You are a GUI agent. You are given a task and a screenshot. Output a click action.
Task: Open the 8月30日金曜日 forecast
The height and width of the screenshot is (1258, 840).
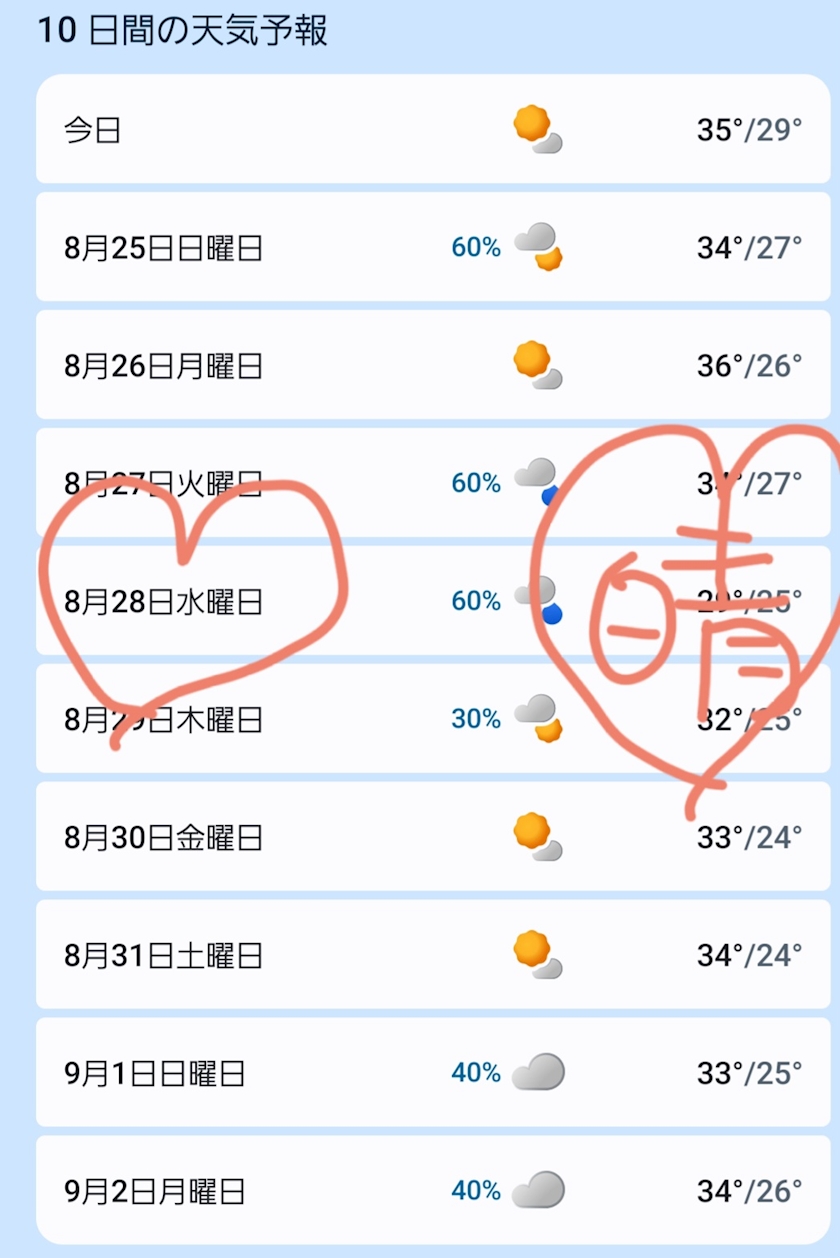click(x=434, y=837)
